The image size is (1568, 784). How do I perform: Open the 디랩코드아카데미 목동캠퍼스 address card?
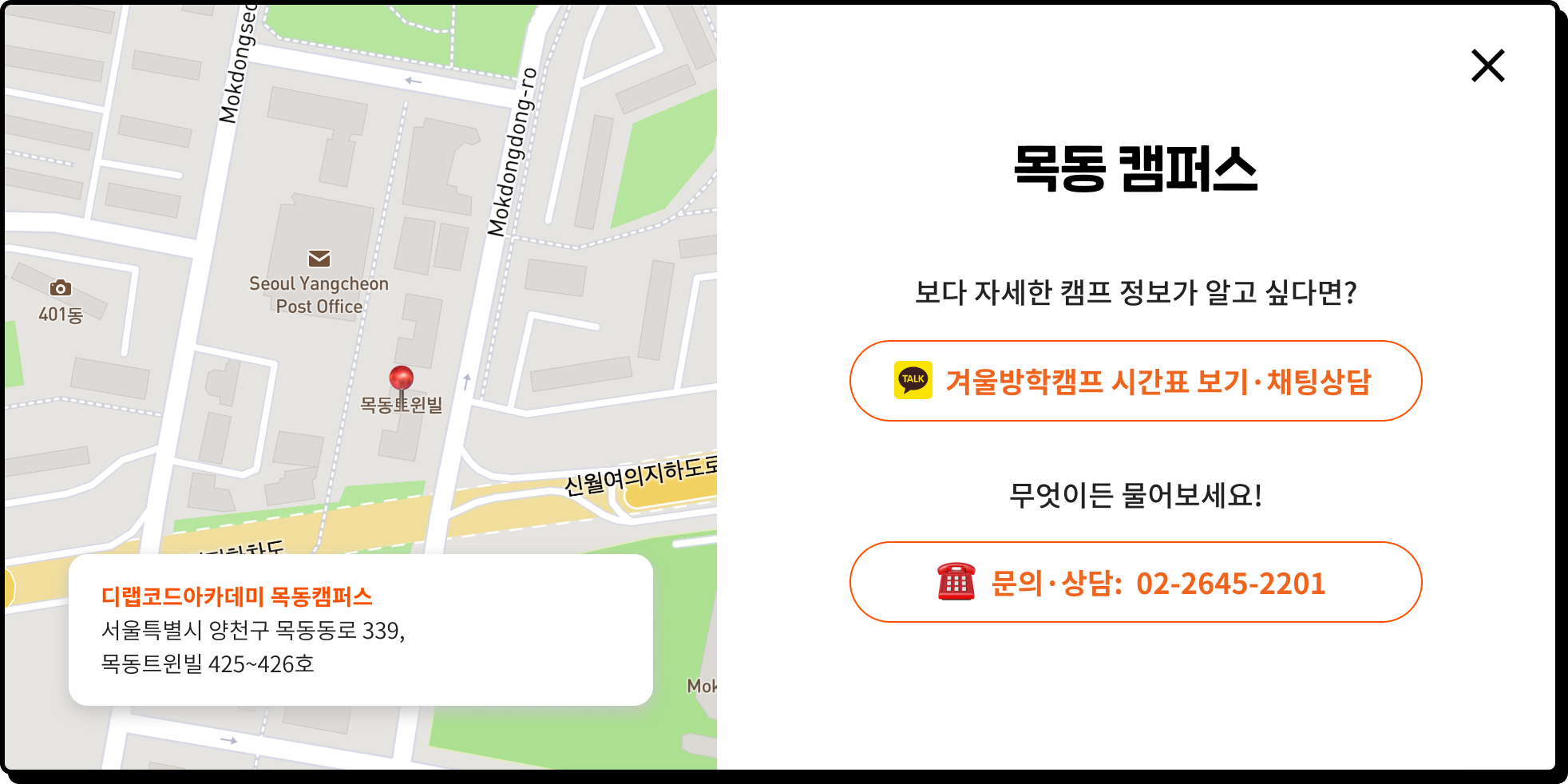pos(360,629)
